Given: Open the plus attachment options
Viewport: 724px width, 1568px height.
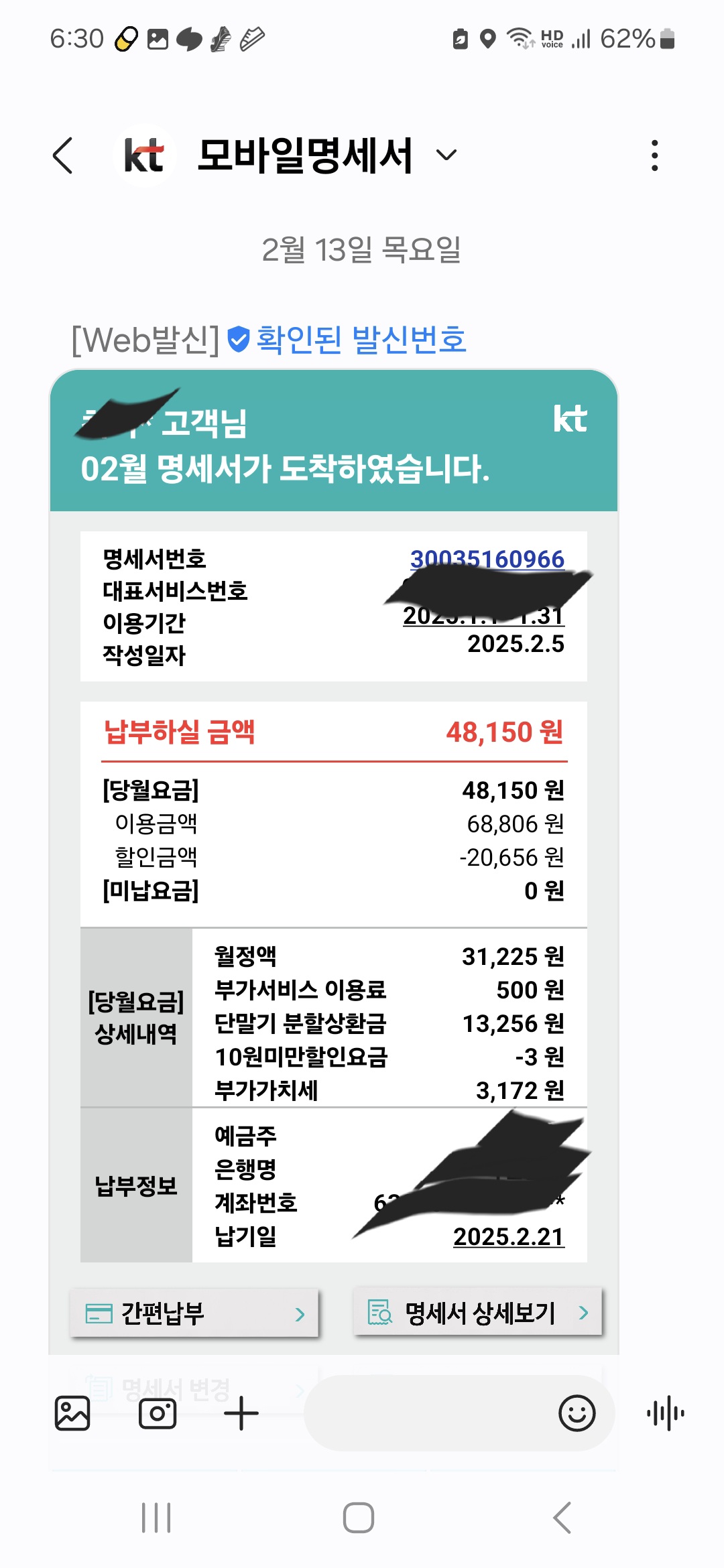Looking at the screenshot, I should pyautogui.click(x=241, y=1413).
